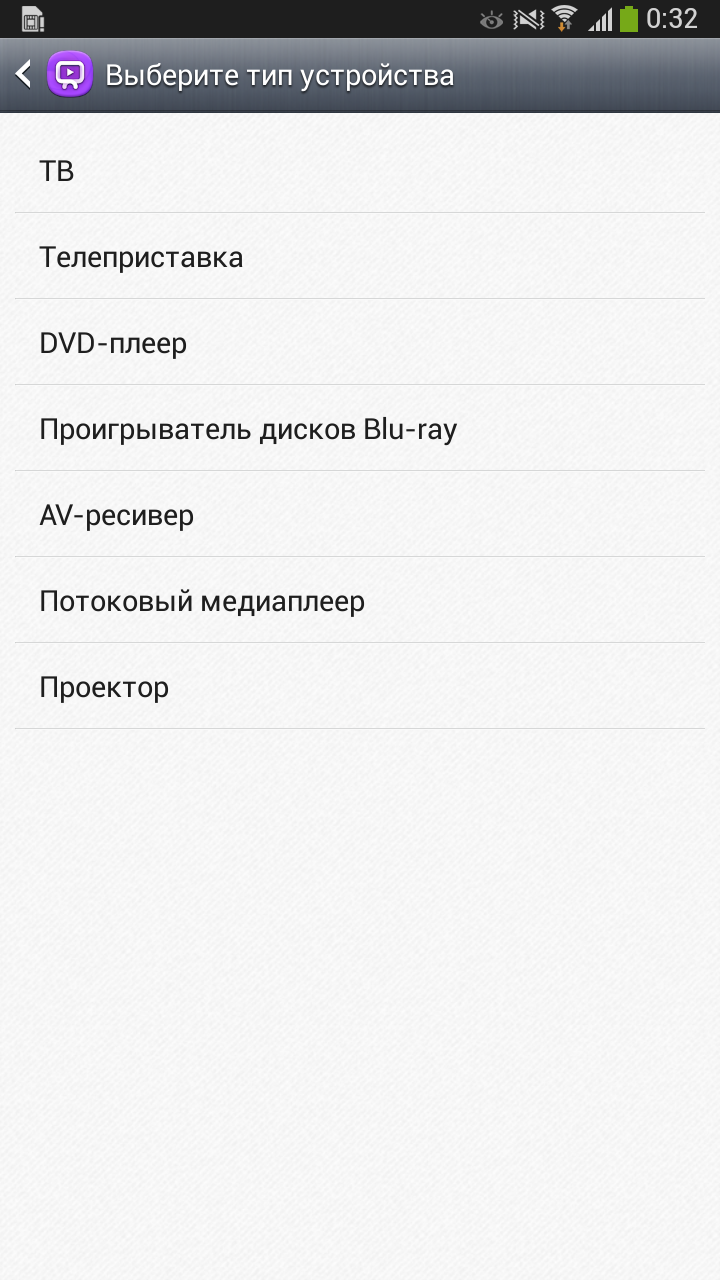
Task: Choose AV-ресивер option
Action: point(360,514)
